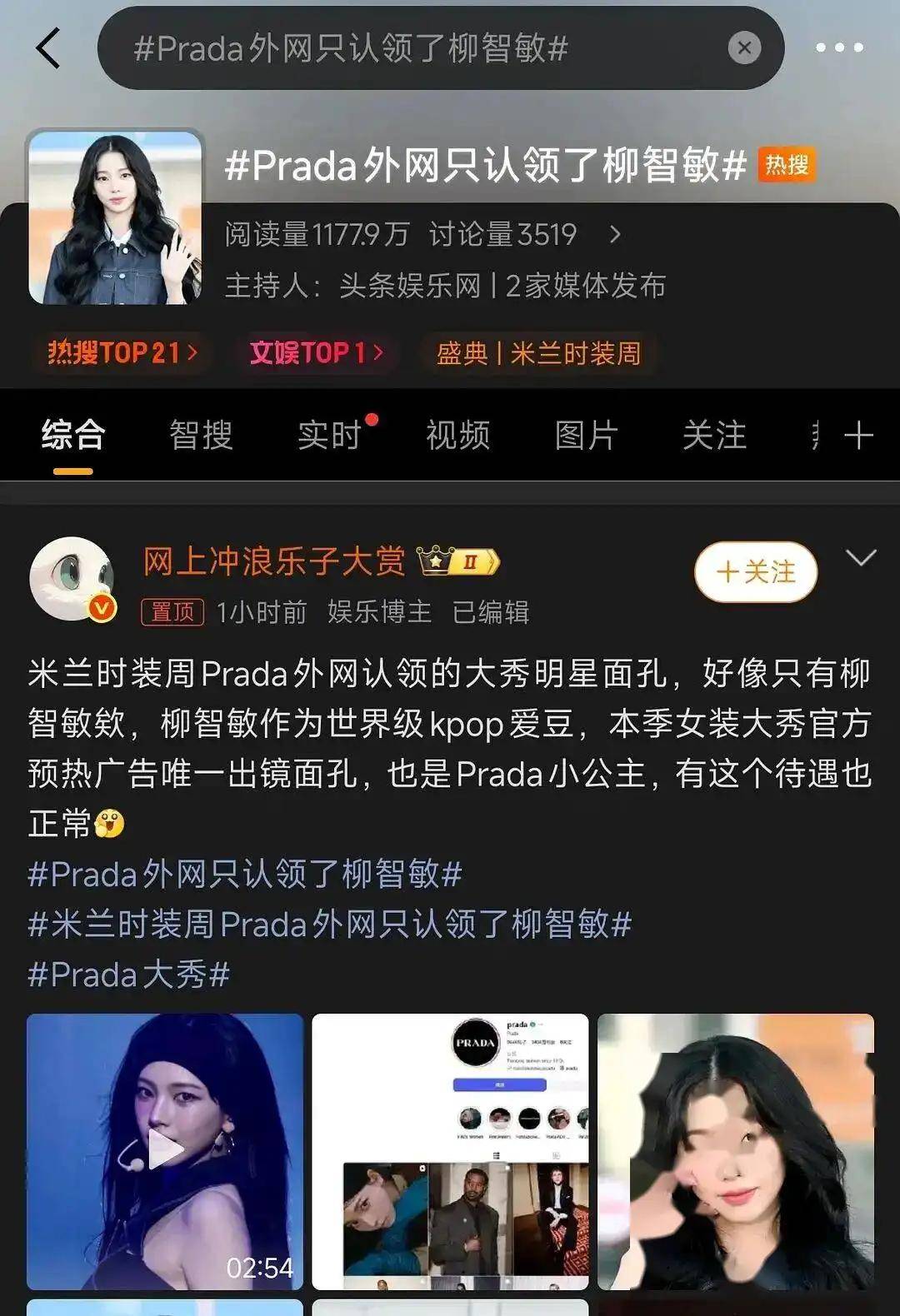
Task: Tap the search field with #Prada外网只认领了柳智敏#
Action: coord(417,48)
